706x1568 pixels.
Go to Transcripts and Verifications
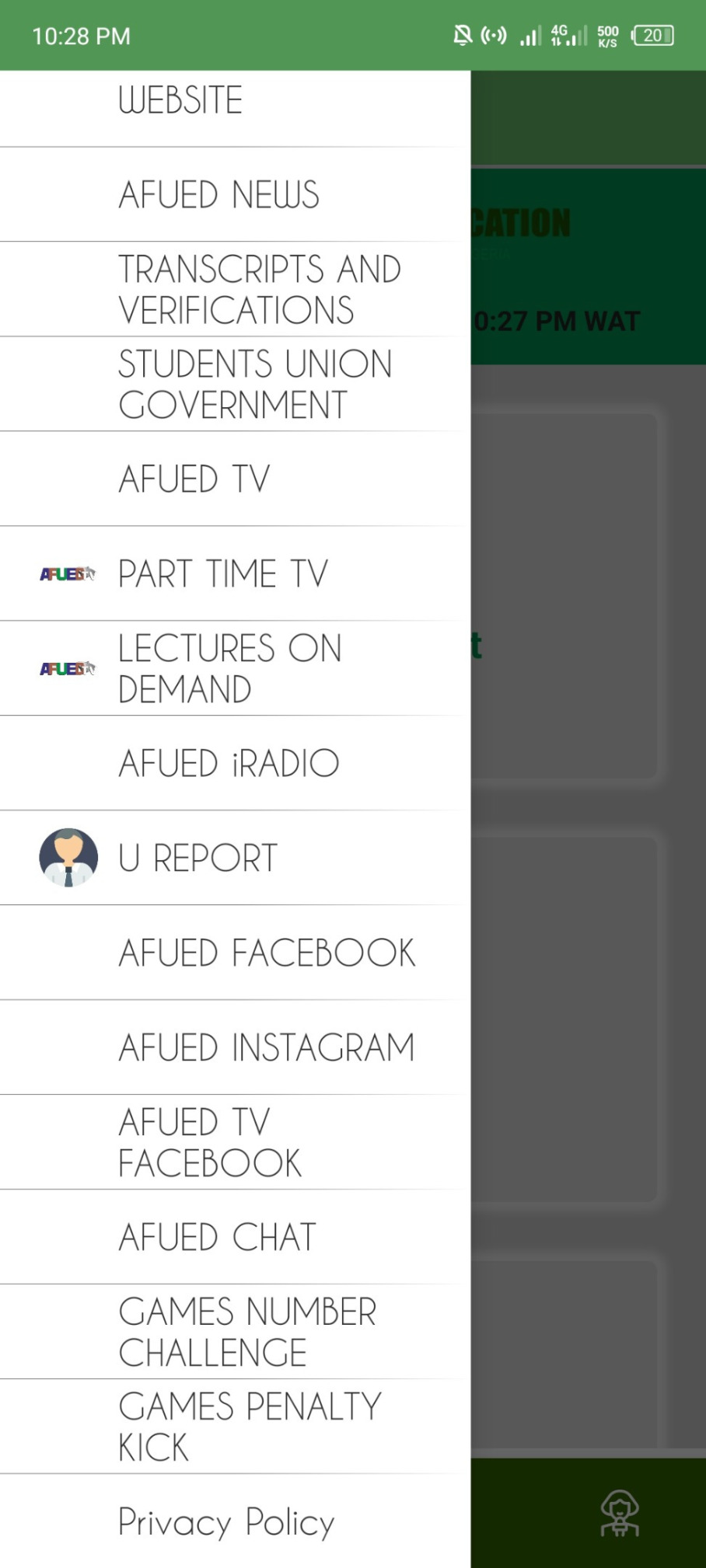(259, 290)
